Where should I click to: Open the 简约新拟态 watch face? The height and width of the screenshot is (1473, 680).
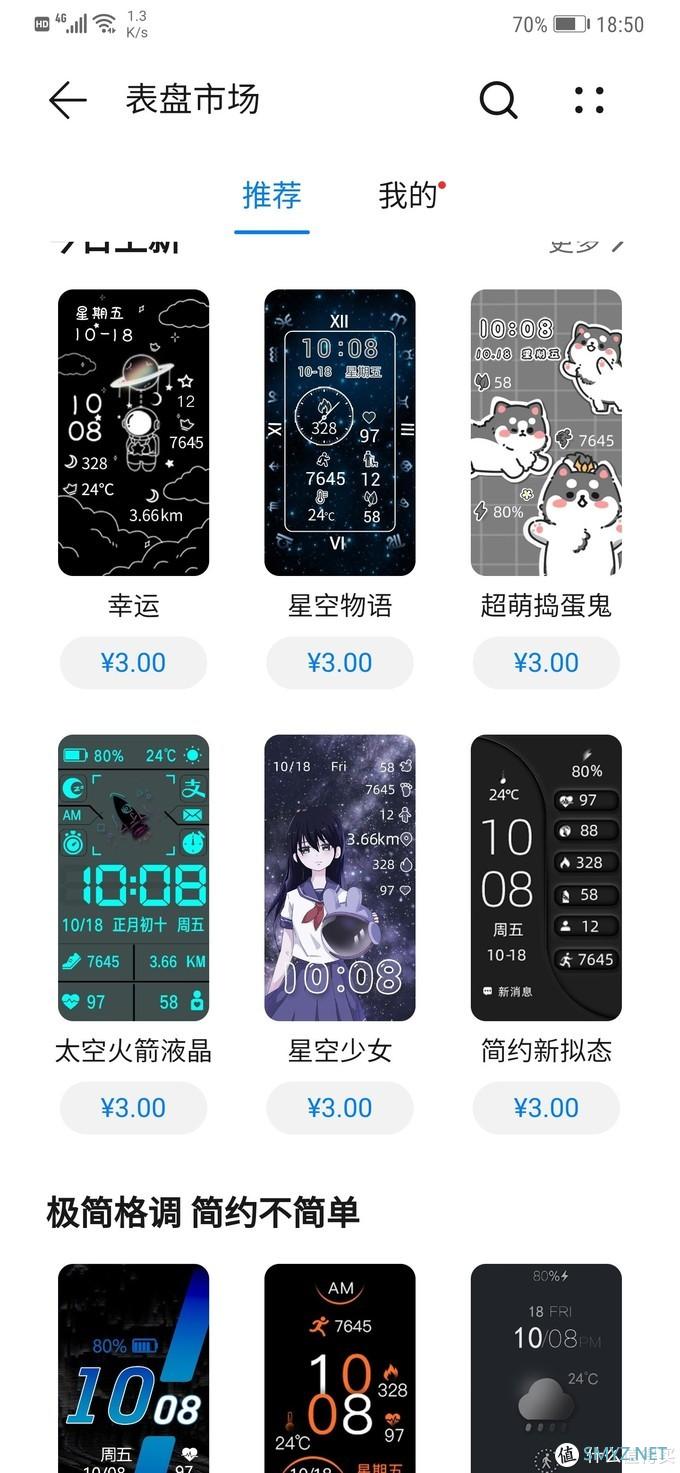pos(546,878)
